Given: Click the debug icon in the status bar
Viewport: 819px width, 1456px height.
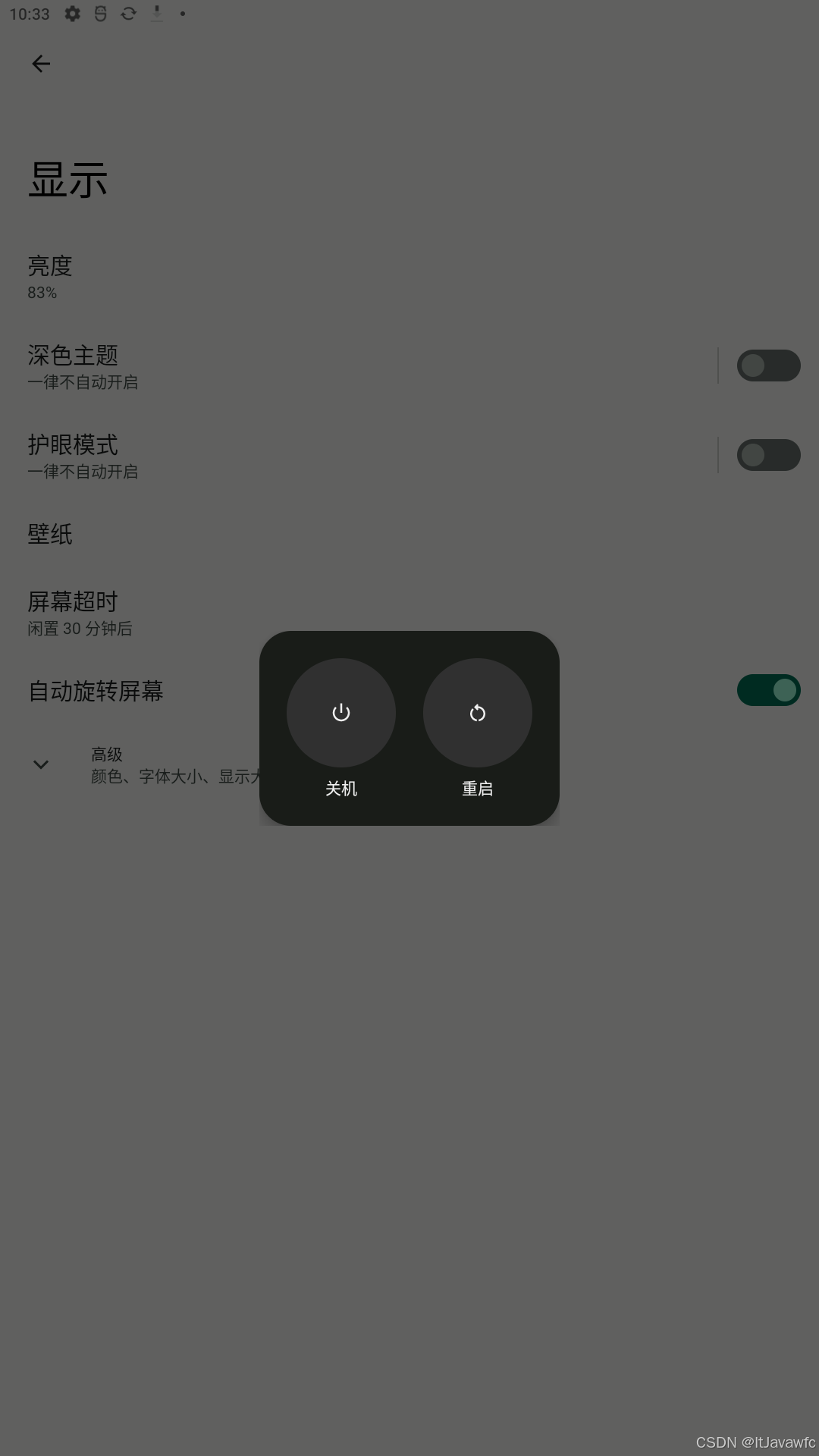Looking at the screenshot, I should pyautogui.click(x=99, y=13).
